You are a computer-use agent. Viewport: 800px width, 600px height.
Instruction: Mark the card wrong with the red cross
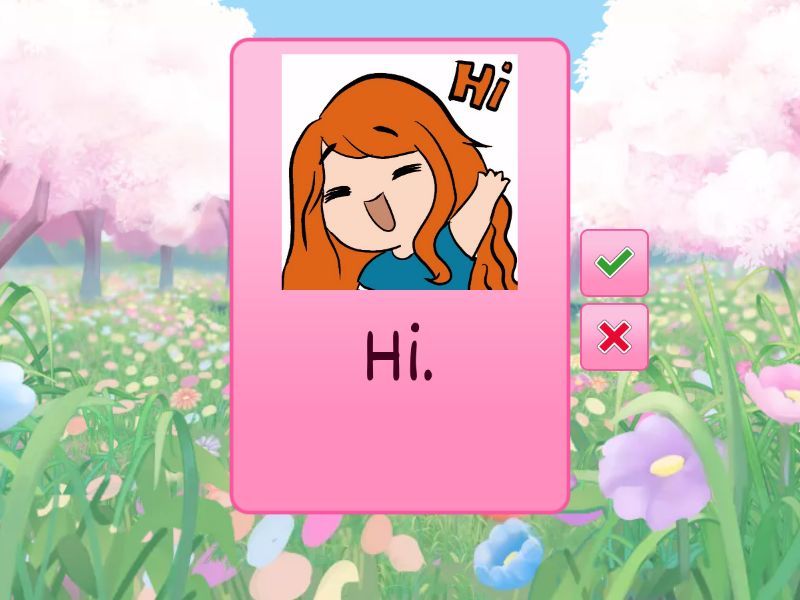pyautogui.click(x=614, y=337)
